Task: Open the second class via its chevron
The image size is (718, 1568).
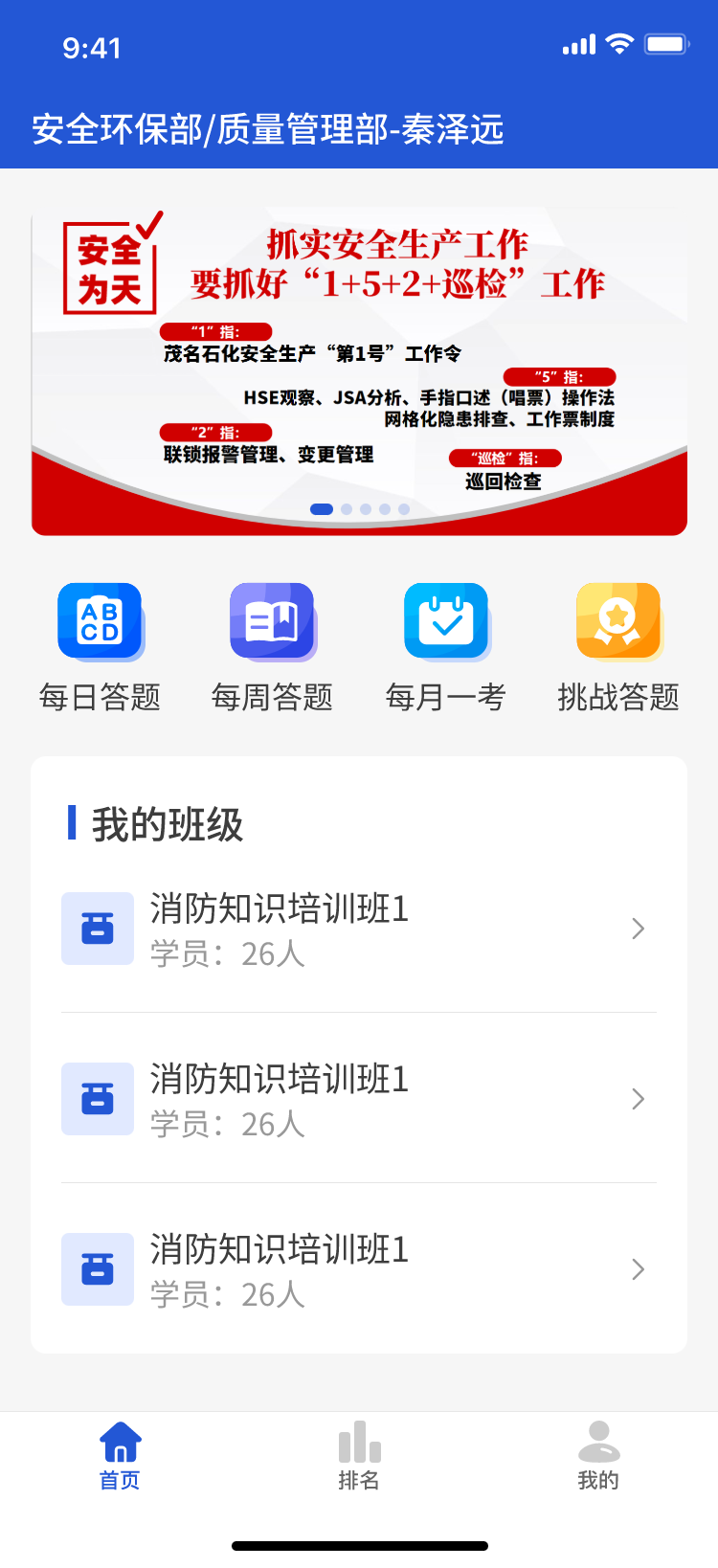Action: (x=638, y=1098)
